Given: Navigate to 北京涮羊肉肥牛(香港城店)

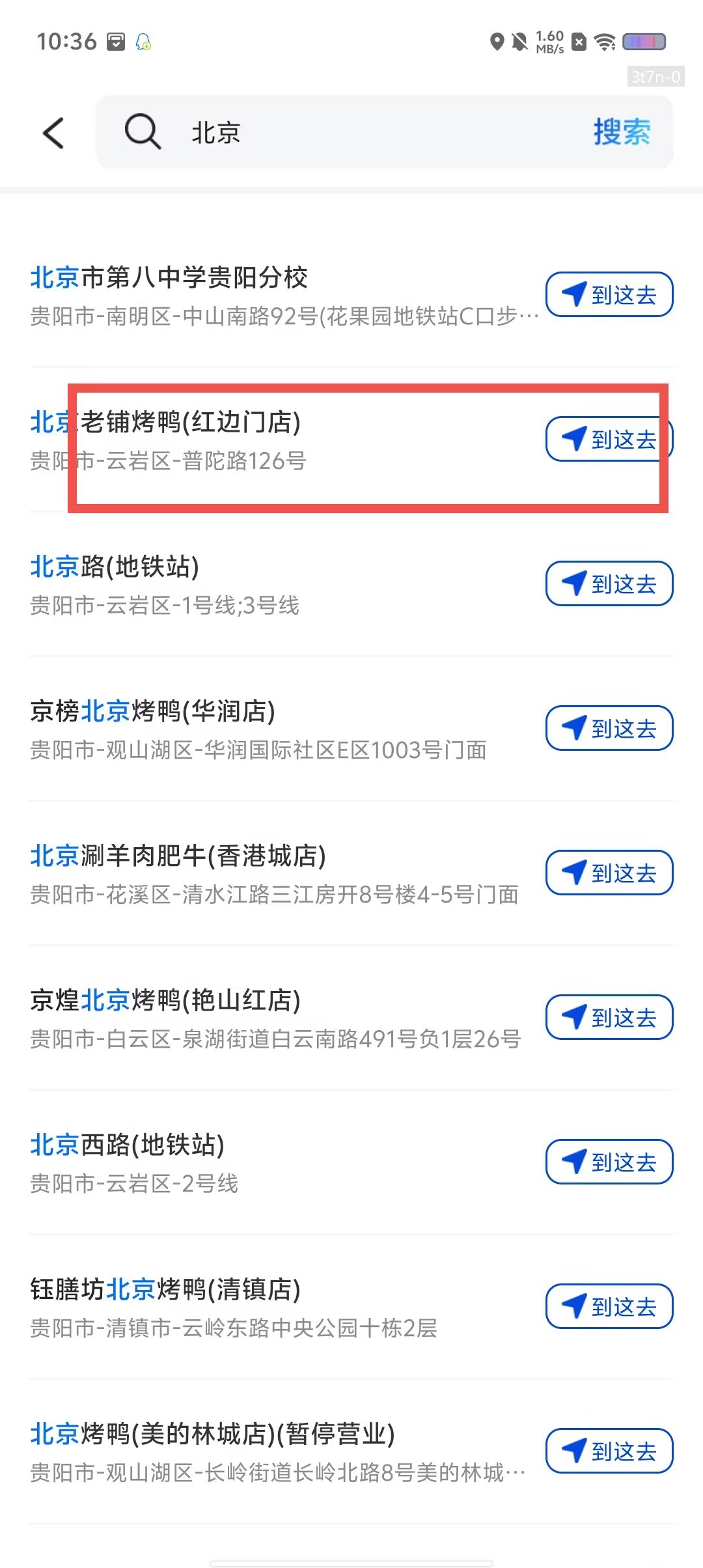Looking at the screenshot, I should 609,873.
